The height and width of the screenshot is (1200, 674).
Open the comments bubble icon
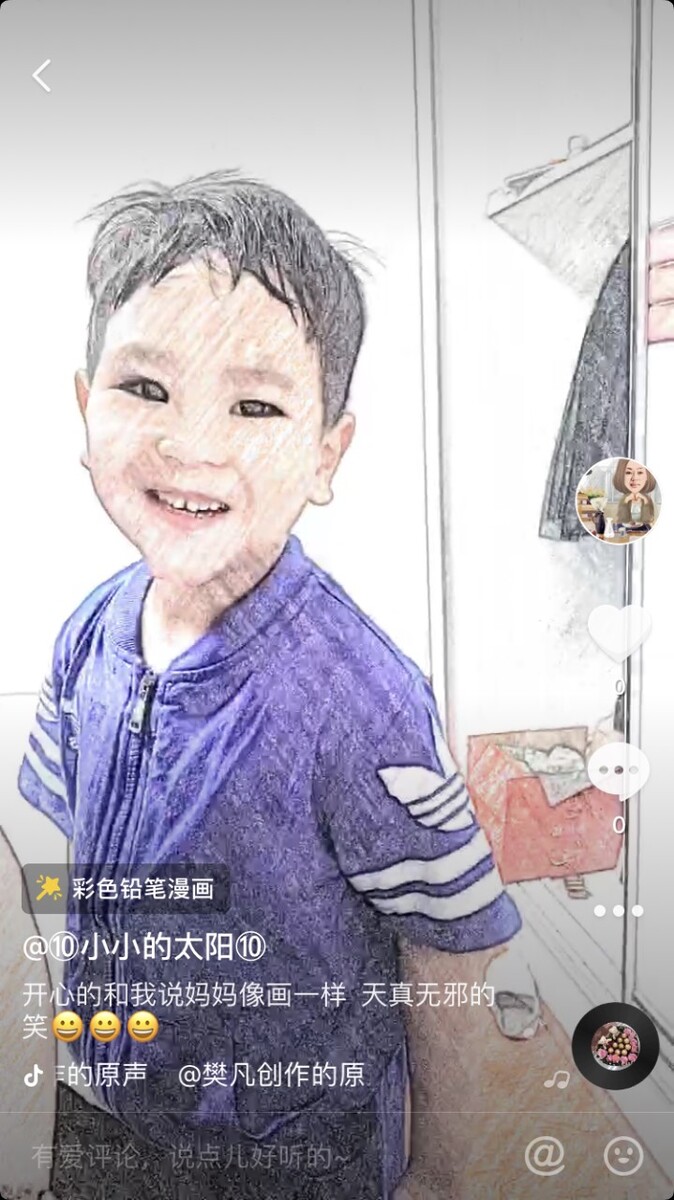tap(618, 771)
